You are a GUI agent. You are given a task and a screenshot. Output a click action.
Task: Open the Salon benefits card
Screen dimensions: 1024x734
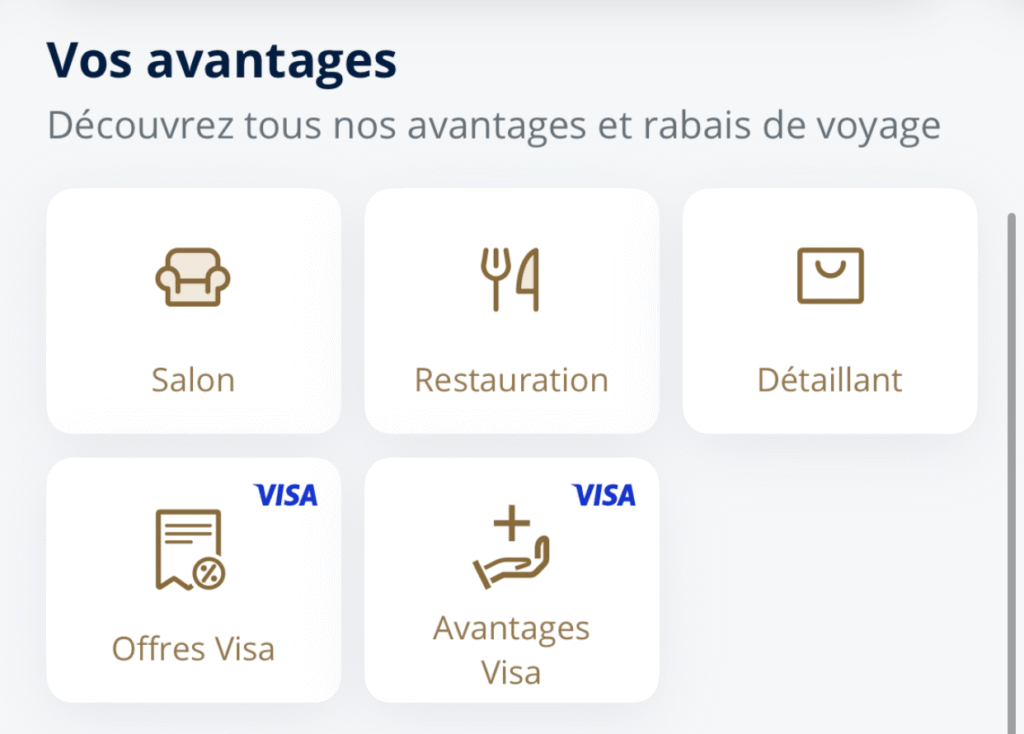pyautogui.click(x=193, y=311)
